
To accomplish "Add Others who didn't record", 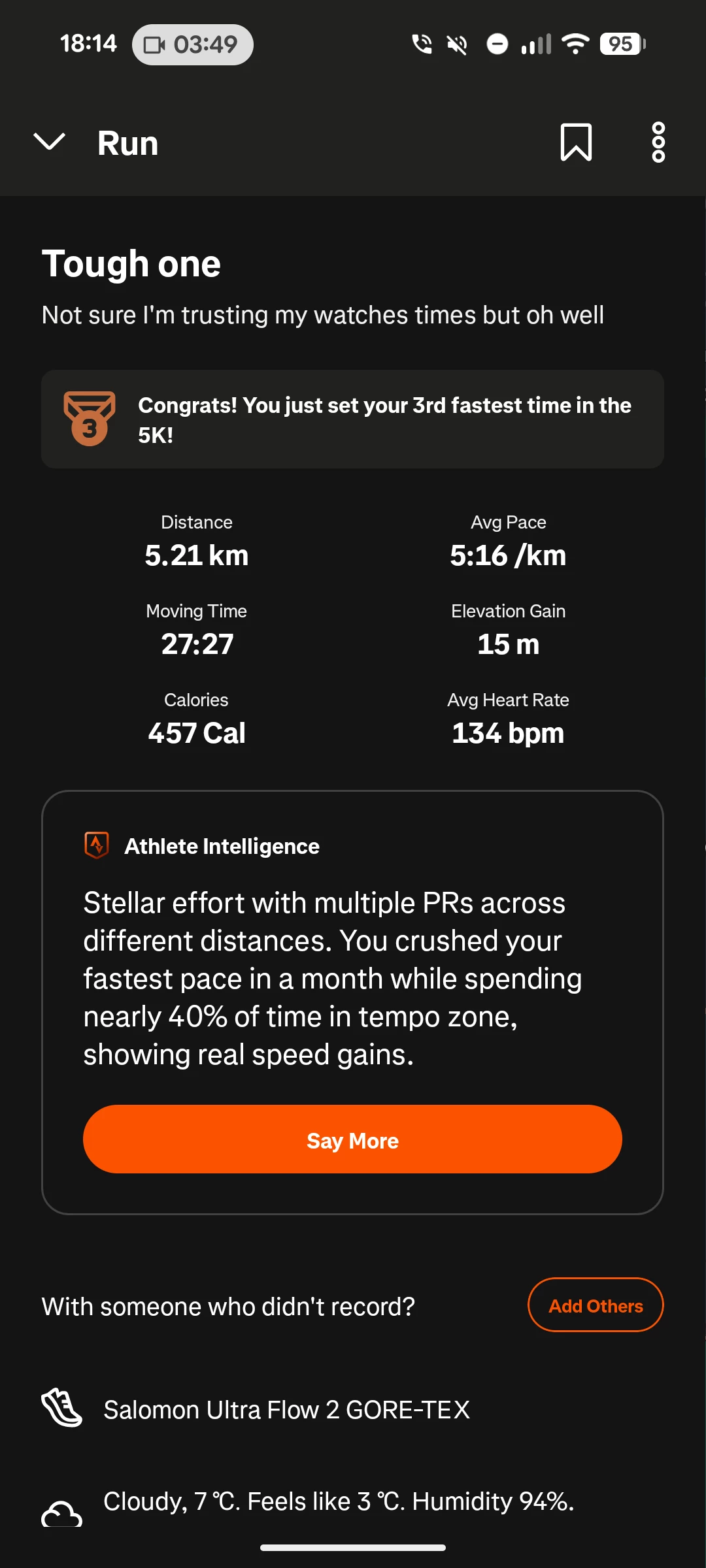I will point(595,1305).
